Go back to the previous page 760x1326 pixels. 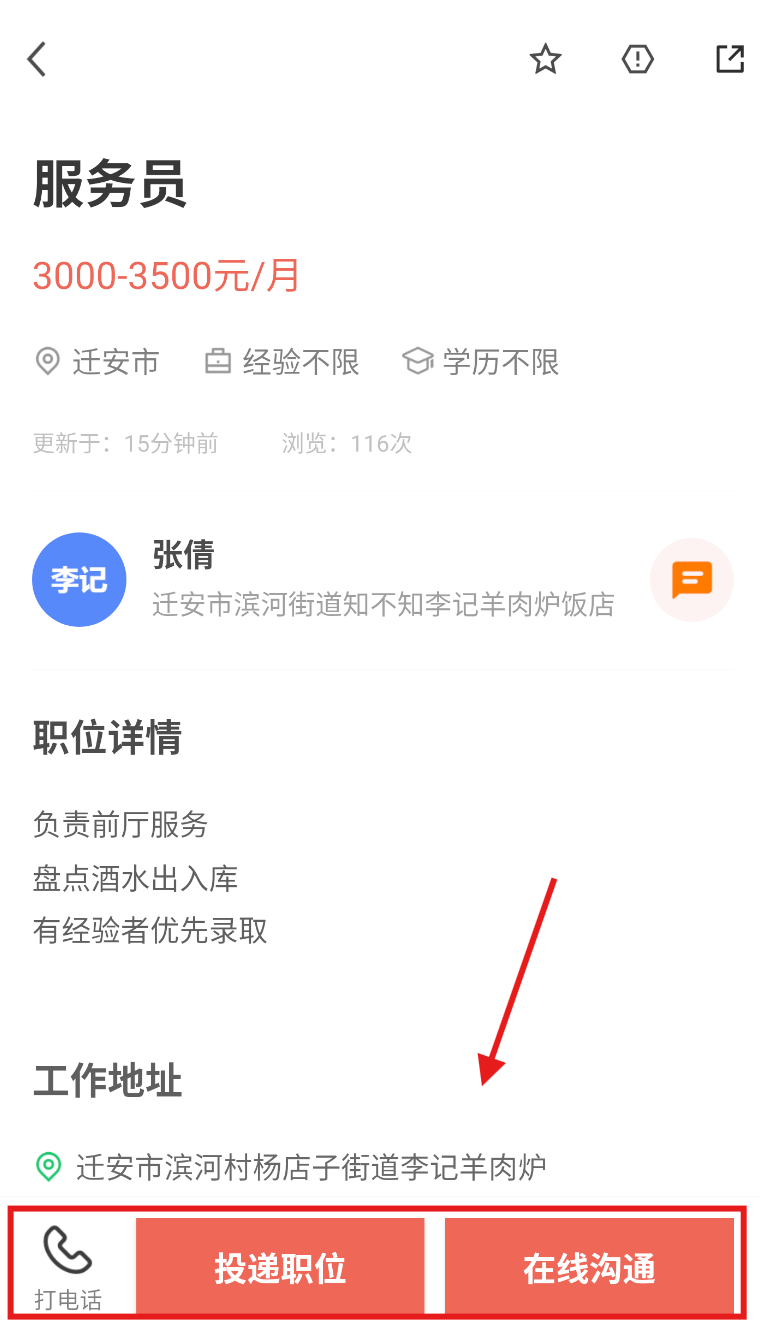tap(37, 60)
